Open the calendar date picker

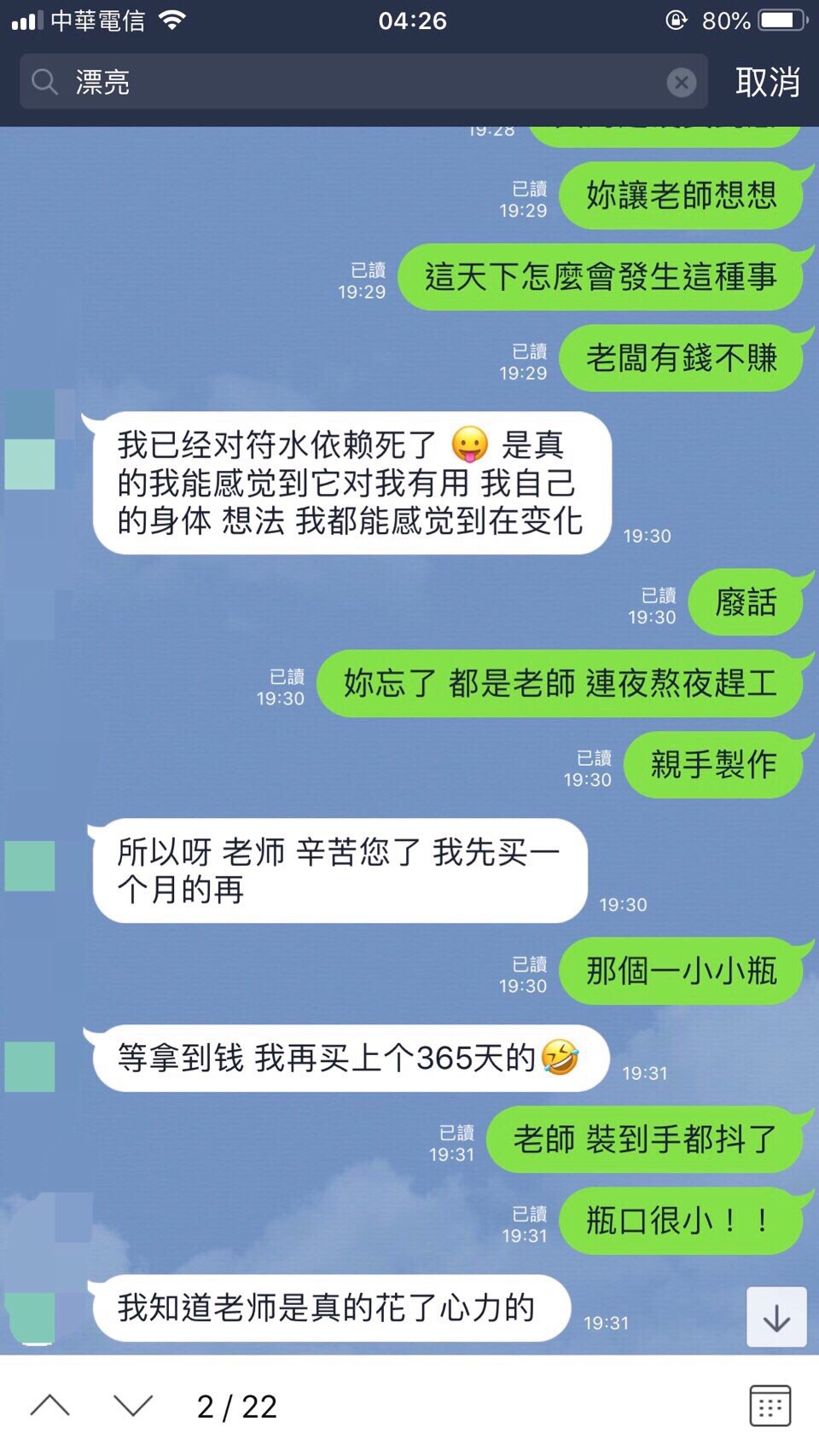point(770,1406)
